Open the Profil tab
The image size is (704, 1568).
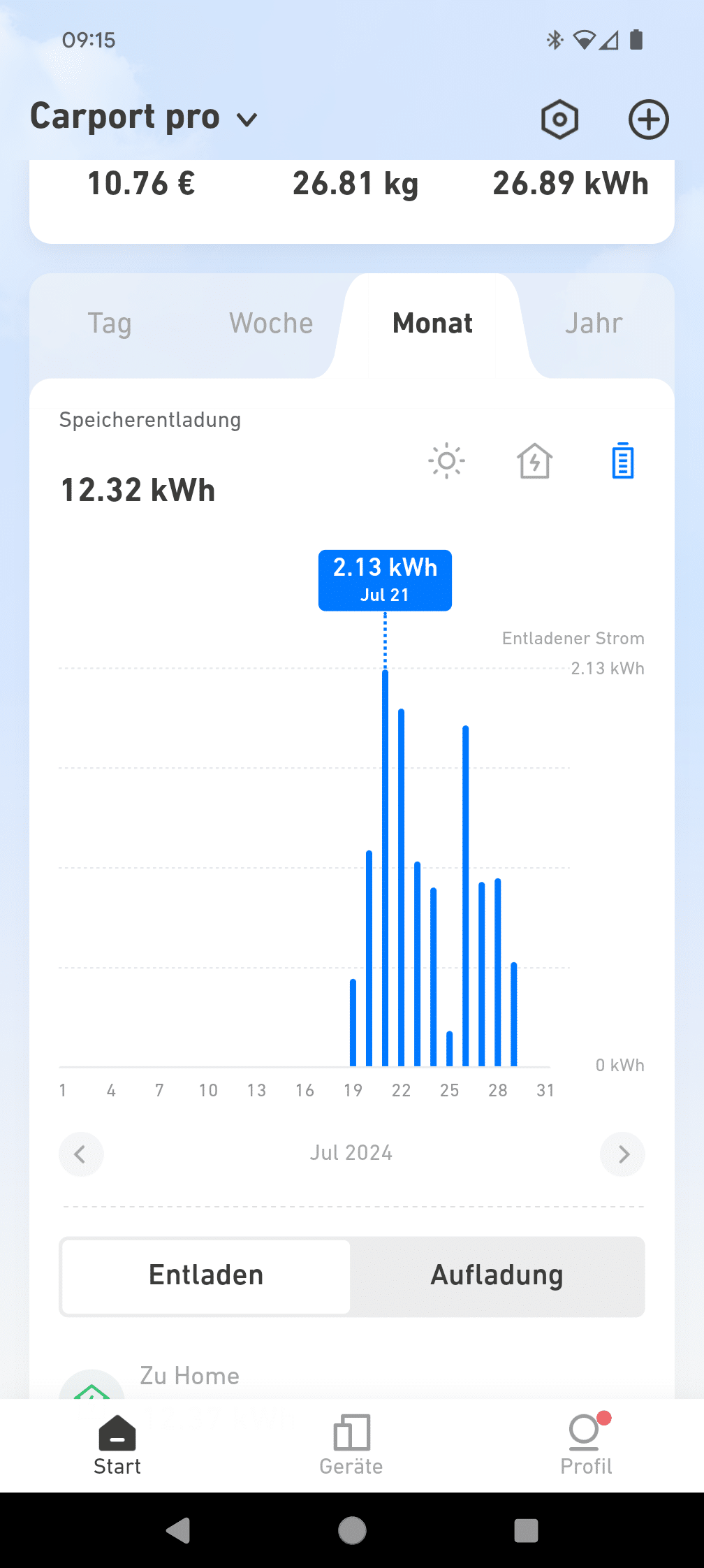pos(587,1445)
